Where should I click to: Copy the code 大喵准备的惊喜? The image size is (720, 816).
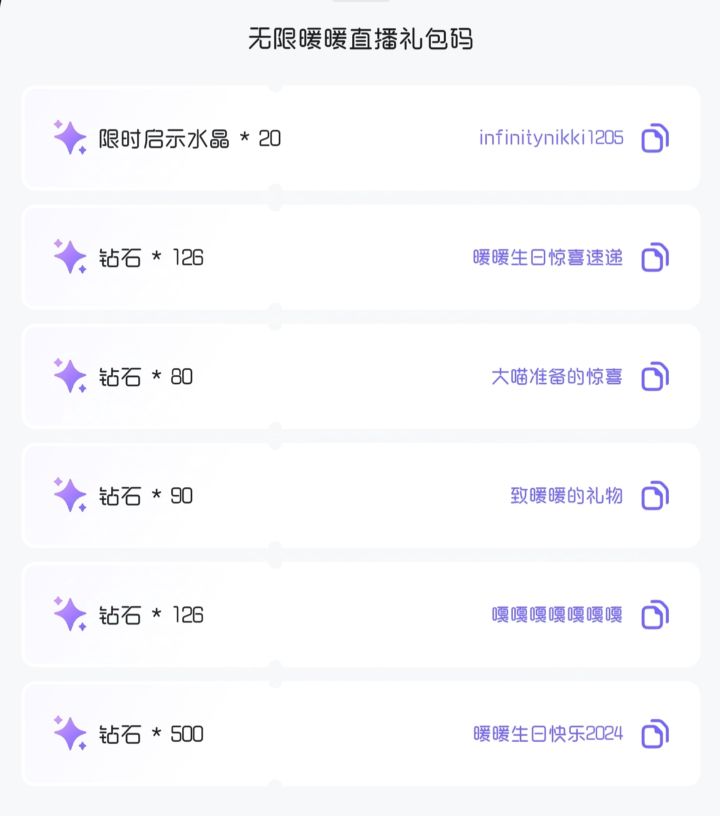[x=655, y=376]
